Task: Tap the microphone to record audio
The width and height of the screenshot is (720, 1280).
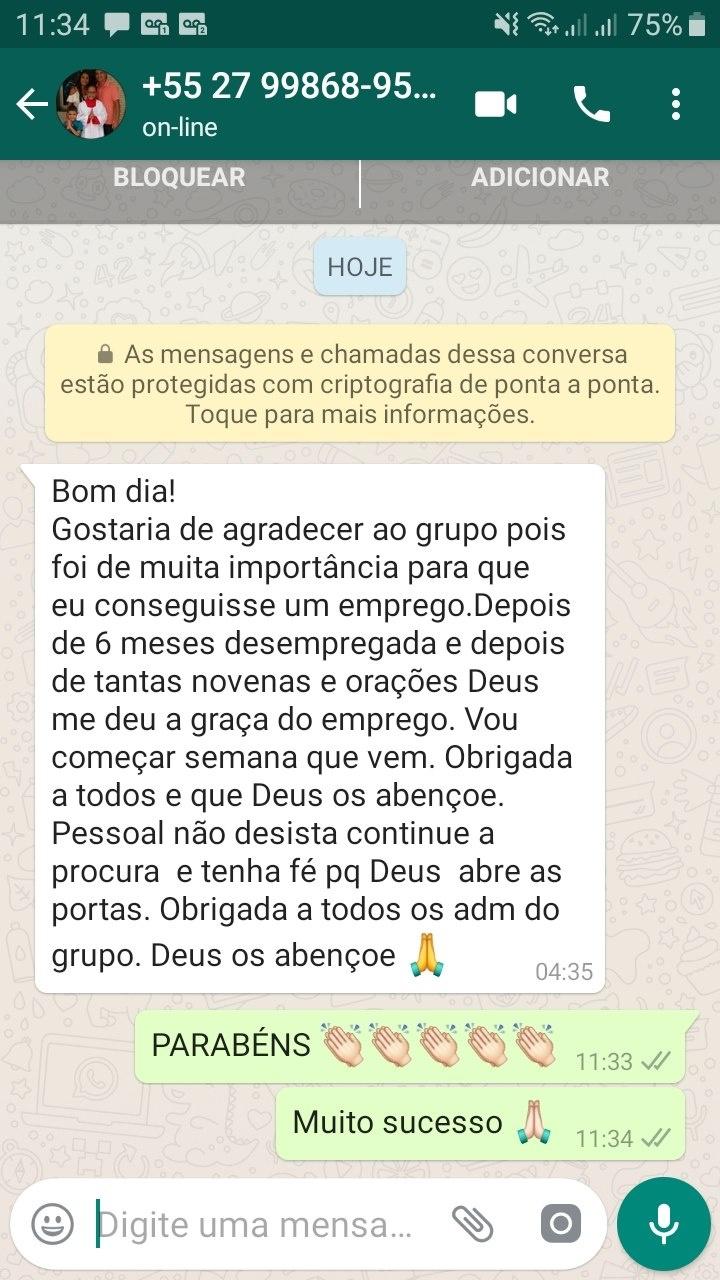Action: coord(664,1223)
